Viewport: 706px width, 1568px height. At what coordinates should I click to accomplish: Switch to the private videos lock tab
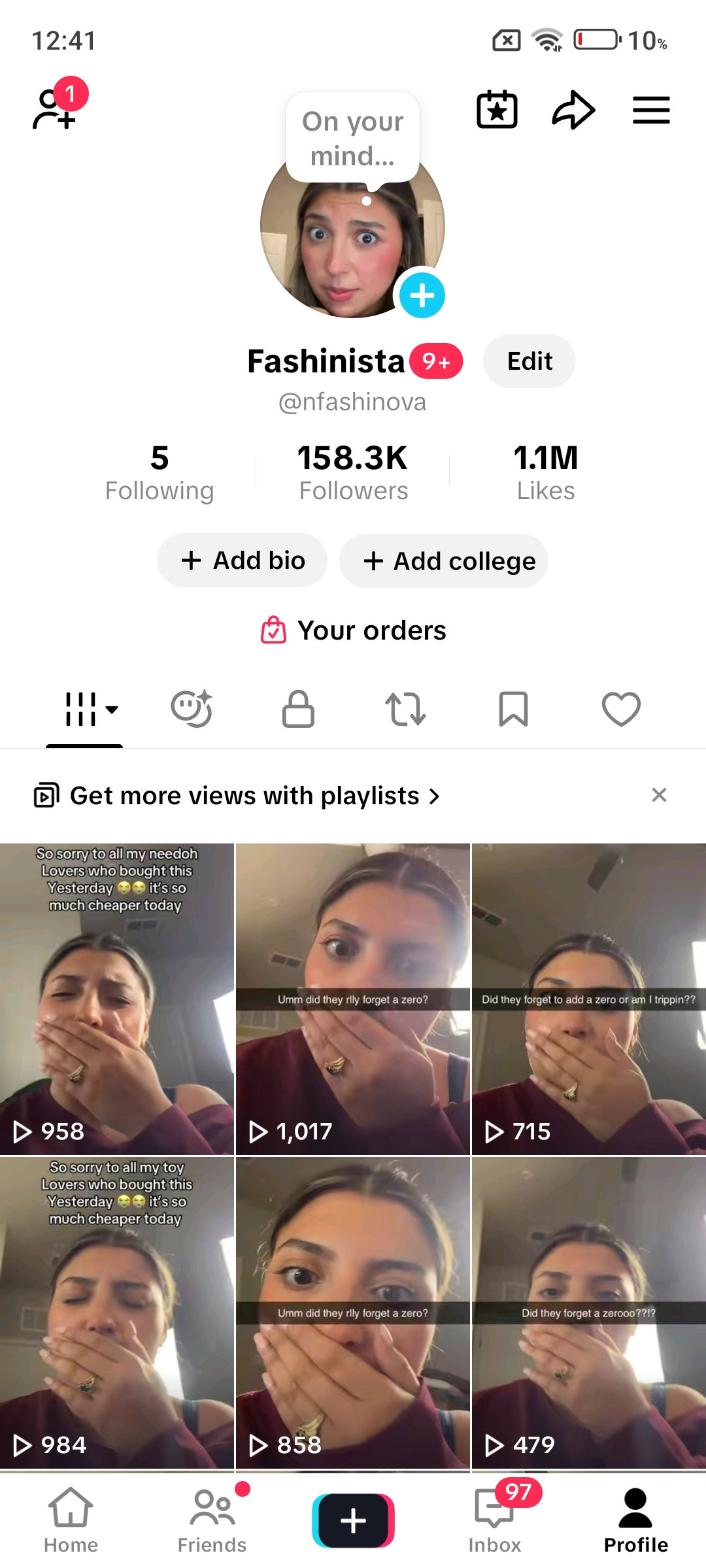pos(298,709)
